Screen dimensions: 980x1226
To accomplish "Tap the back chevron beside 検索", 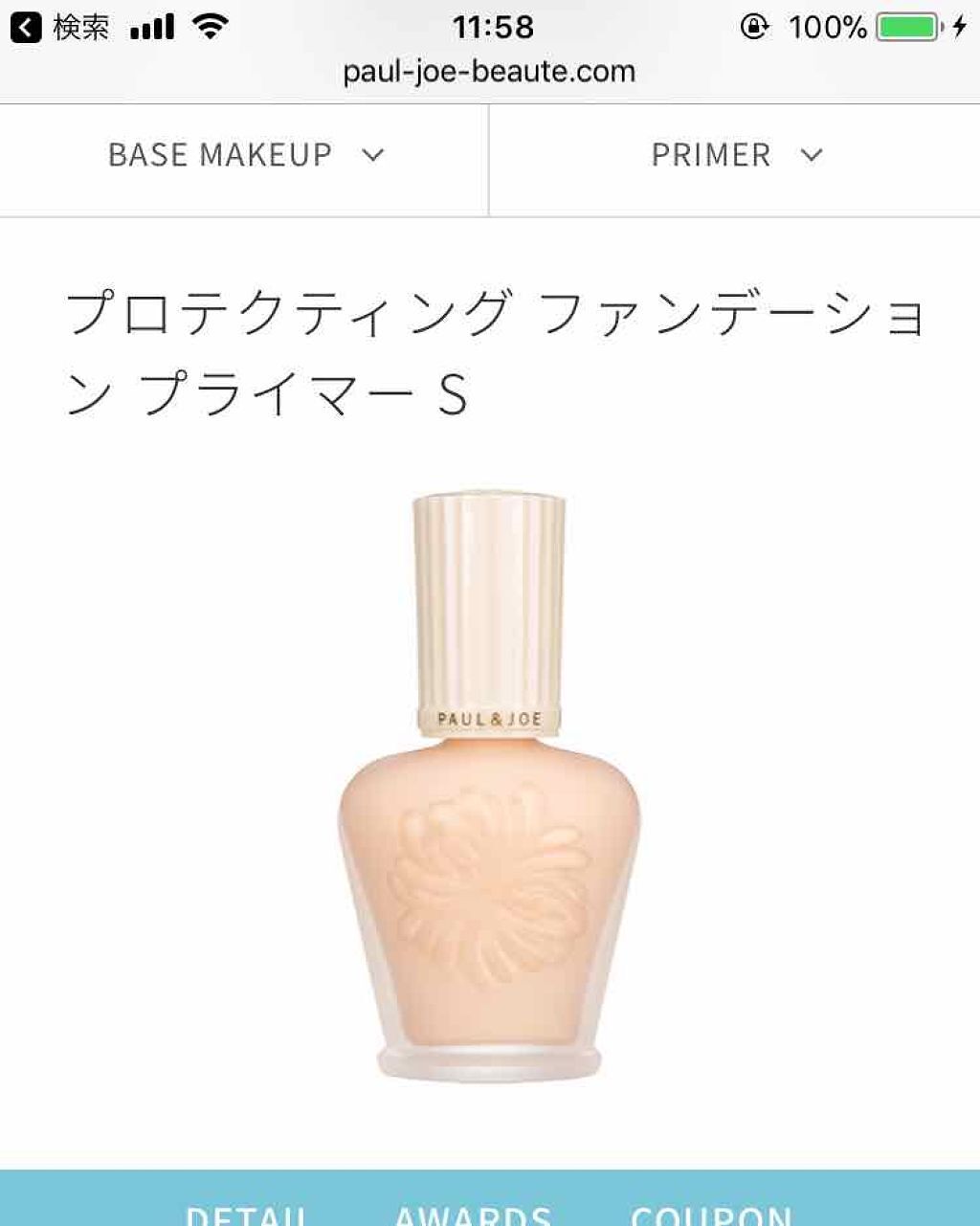I will (26, 26).
